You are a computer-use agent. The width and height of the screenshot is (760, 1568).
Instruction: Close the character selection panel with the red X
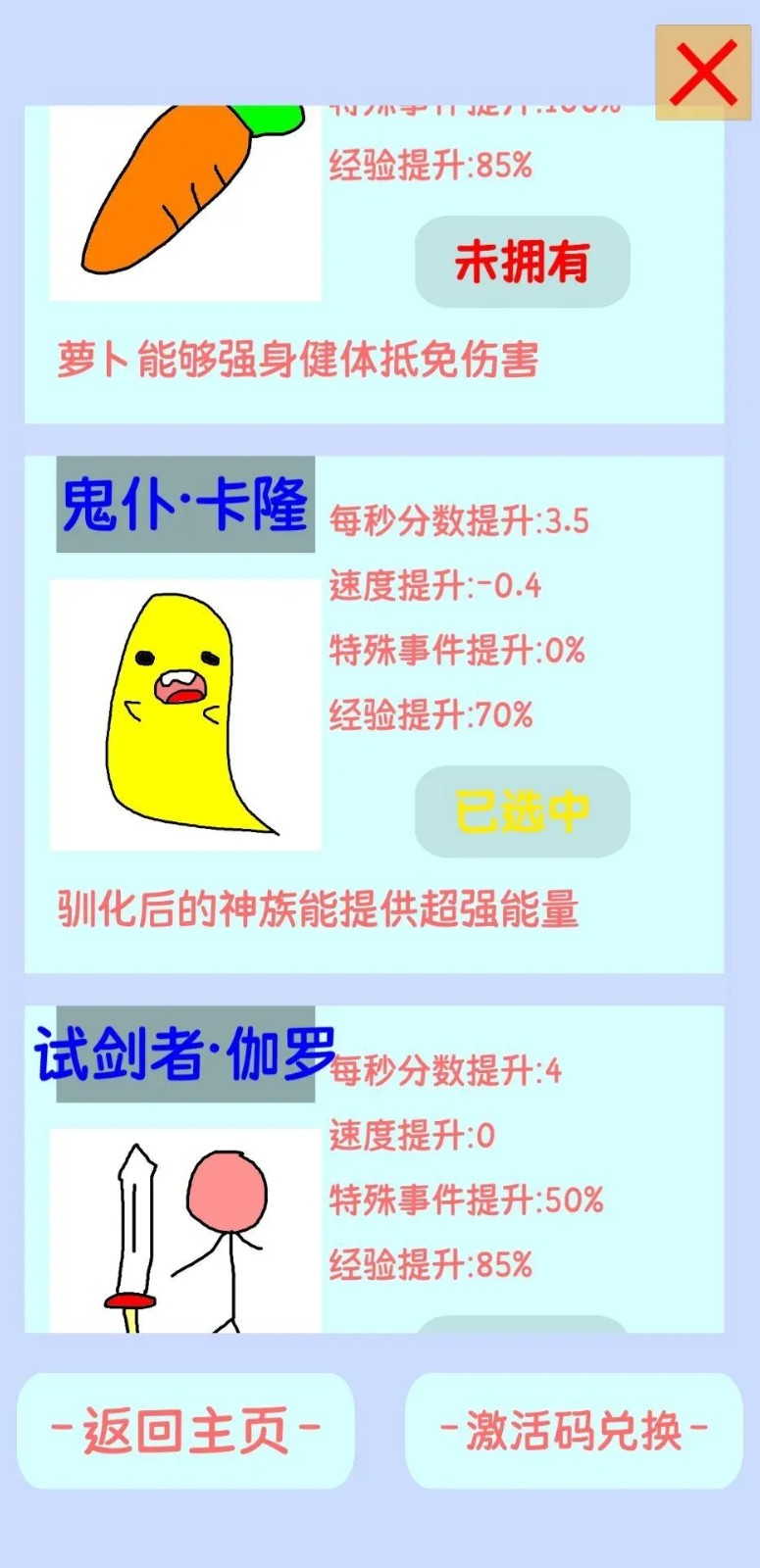pos(702,73)
